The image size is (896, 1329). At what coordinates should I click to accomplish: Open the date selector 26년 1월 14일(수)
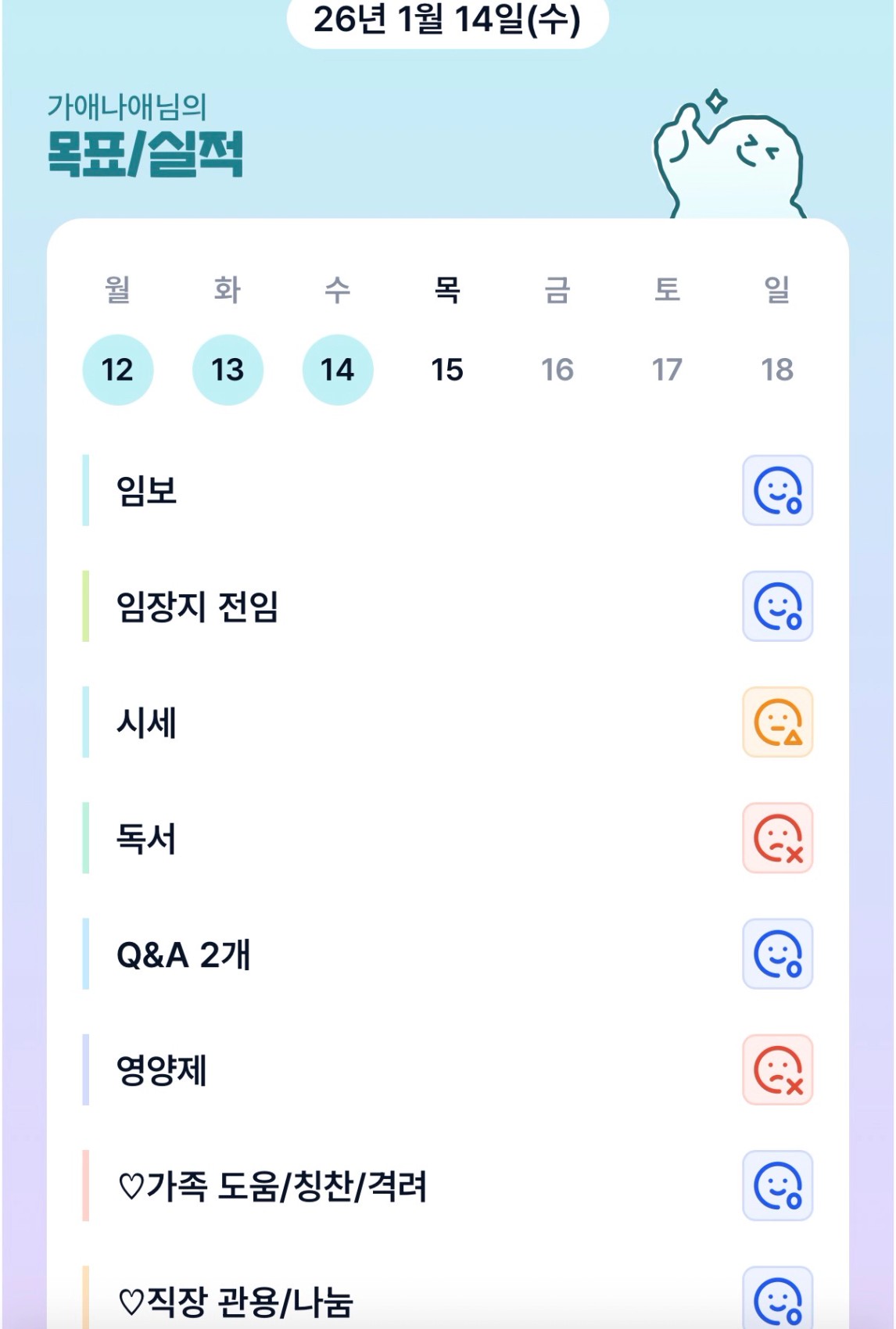click(x=447, y=20)
